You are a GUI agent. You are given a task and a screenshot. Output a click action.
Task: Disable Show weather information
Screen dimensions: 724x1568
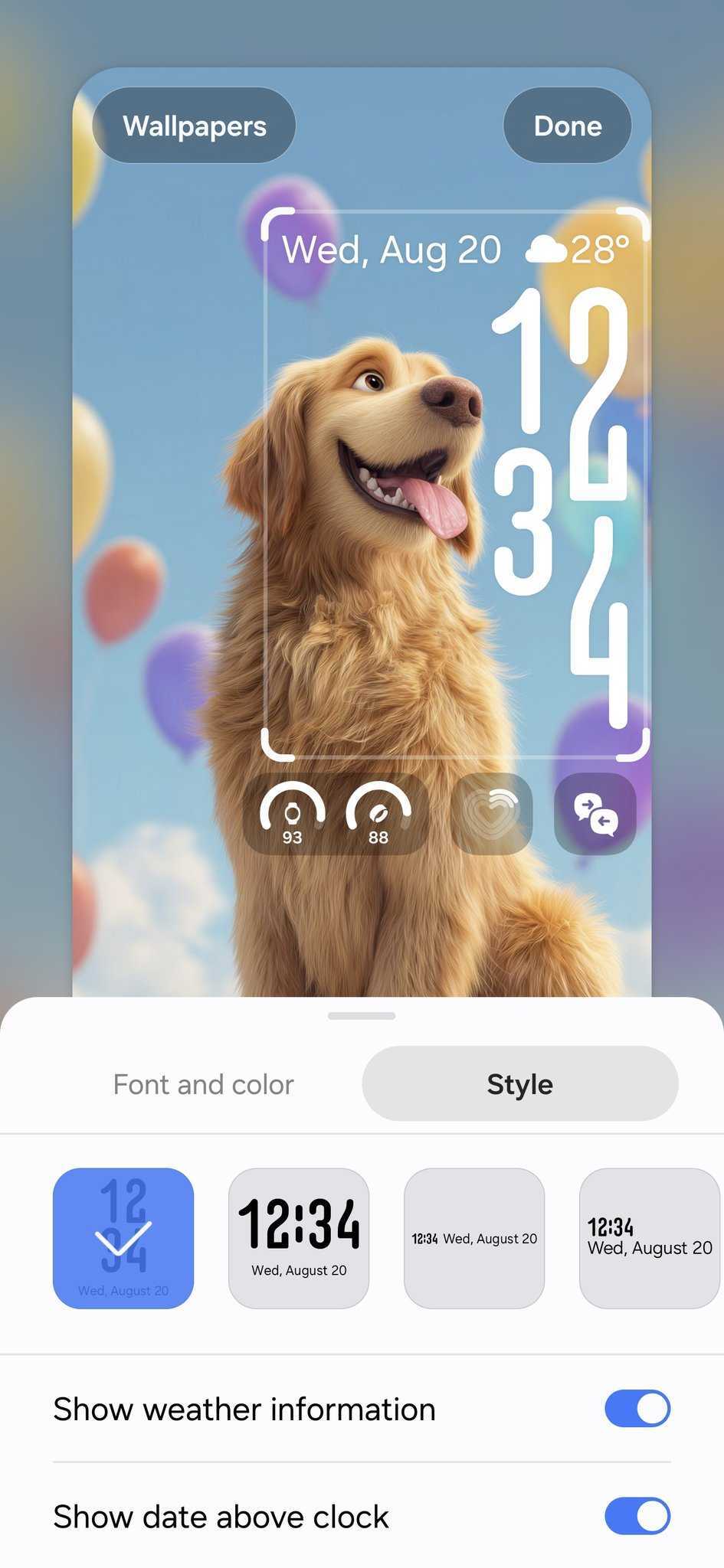point(637,1409)
